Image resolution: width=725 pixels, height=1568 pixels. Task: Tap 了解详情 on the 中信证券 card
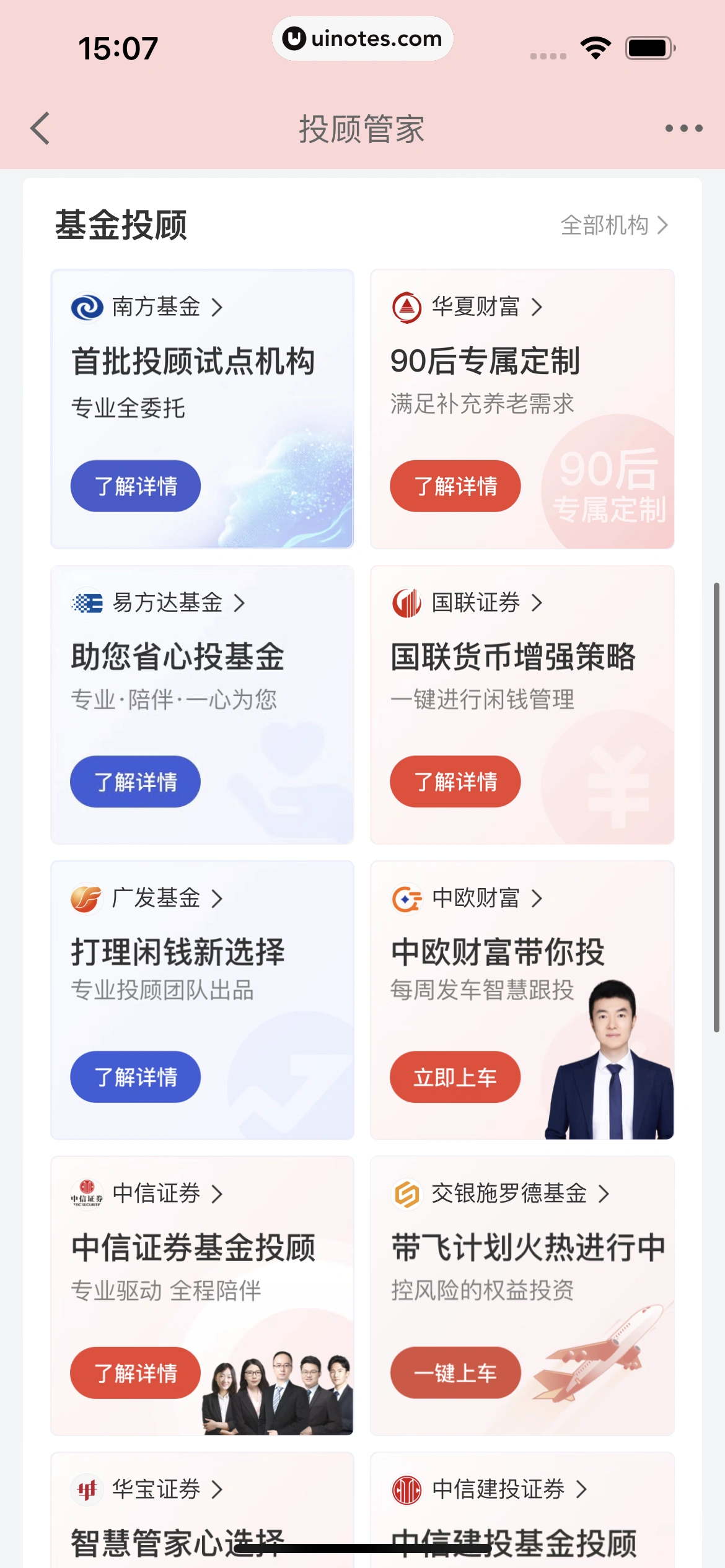(136, 1373)
